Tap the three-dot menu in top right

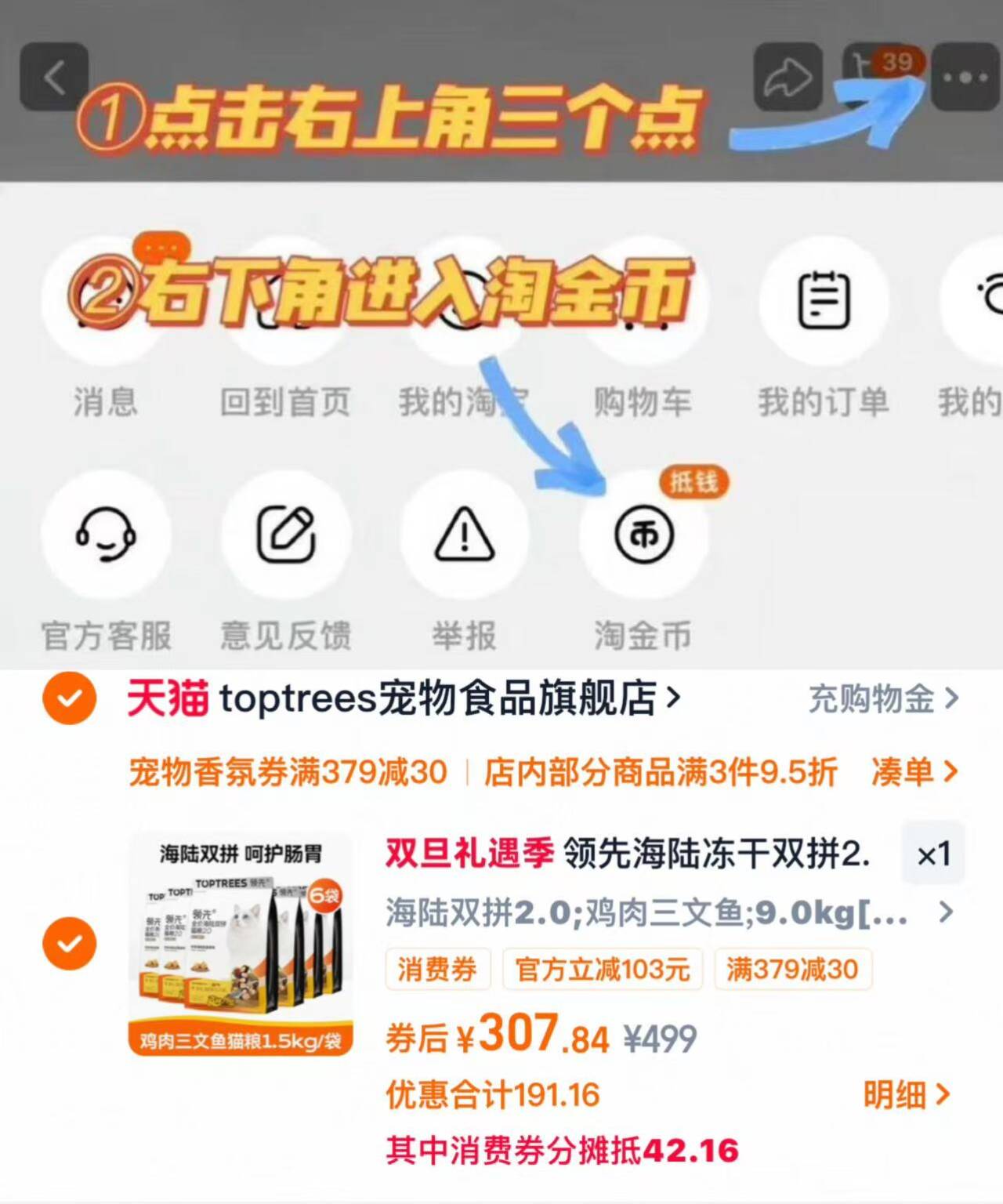click(x=961, y=78)
